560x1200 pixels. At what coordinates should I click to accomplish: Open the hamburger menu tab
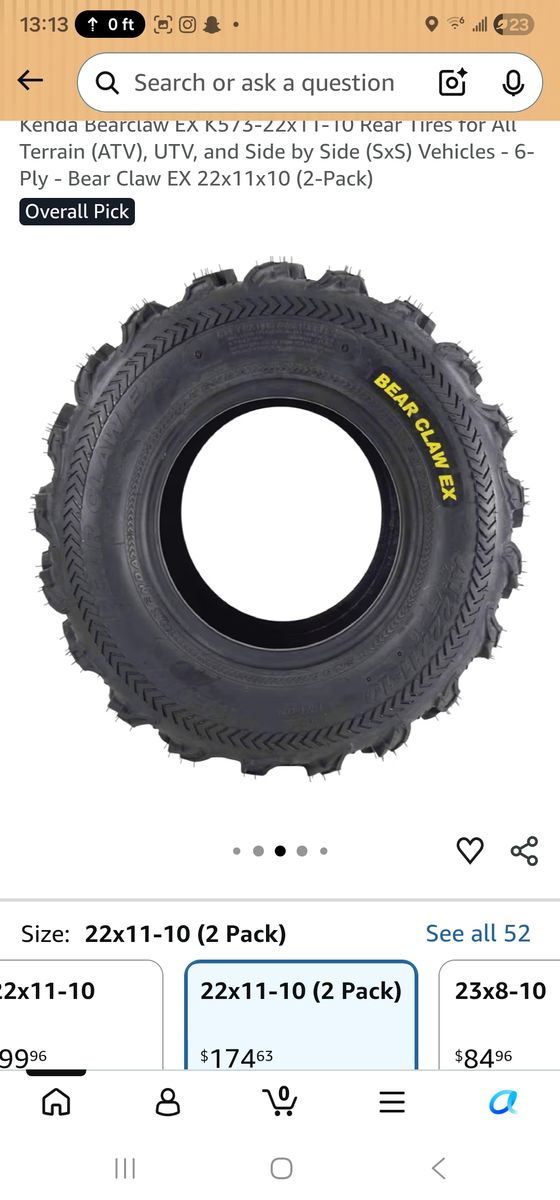click(x=392, y=1102)
